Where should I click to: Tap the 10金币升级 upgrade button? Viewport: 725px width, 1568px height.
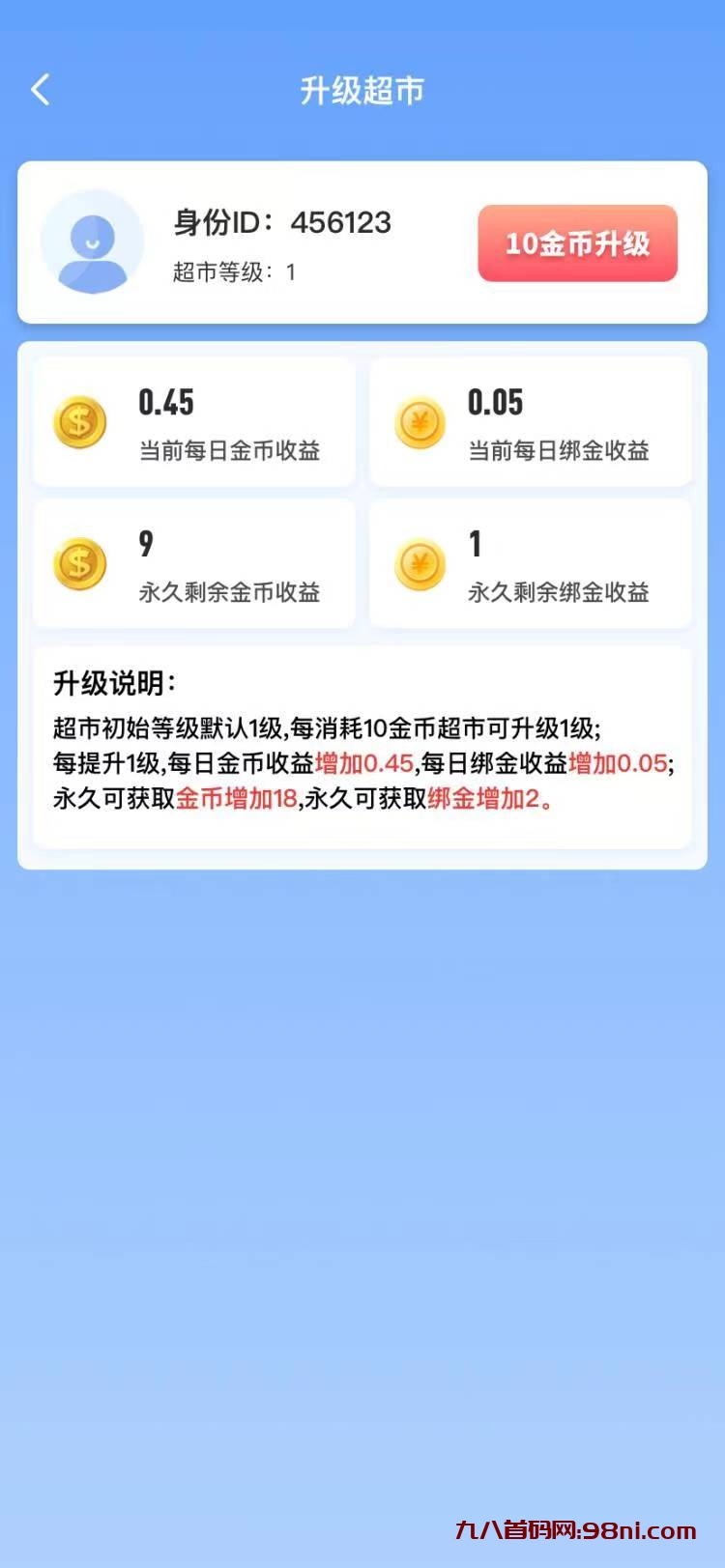(577, 243)
